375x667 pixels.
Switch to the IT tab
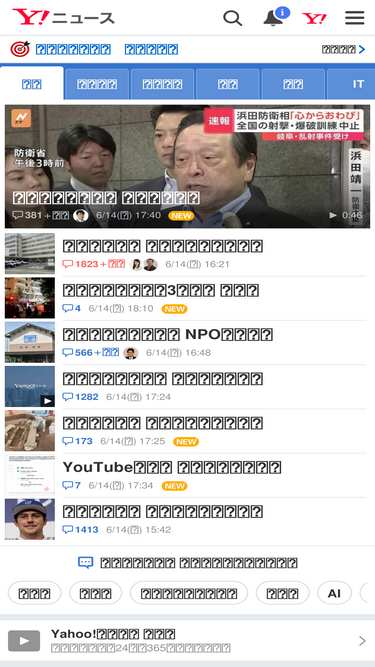(351, 84)
